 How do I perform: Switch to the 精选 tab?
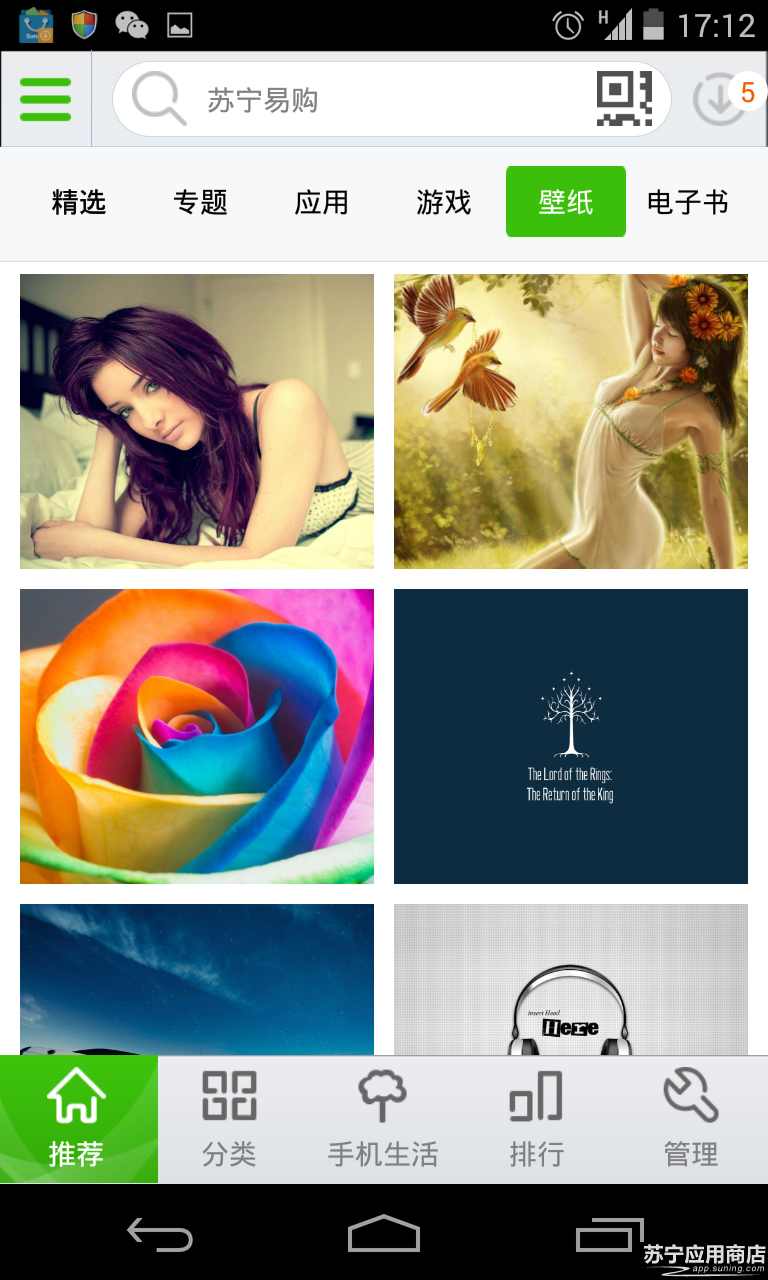point(79,202)
